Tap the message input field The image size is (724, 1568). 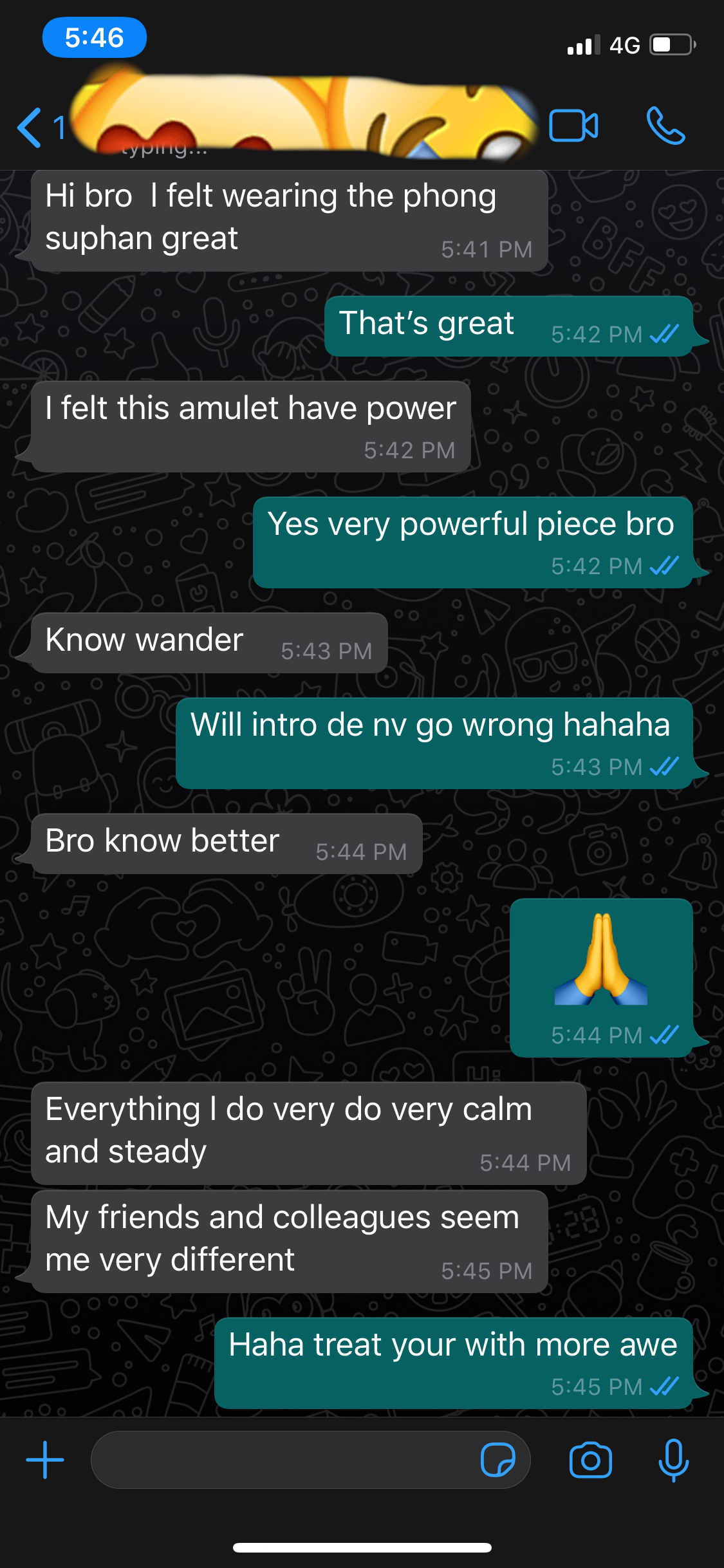click(x=283, y=1460)
